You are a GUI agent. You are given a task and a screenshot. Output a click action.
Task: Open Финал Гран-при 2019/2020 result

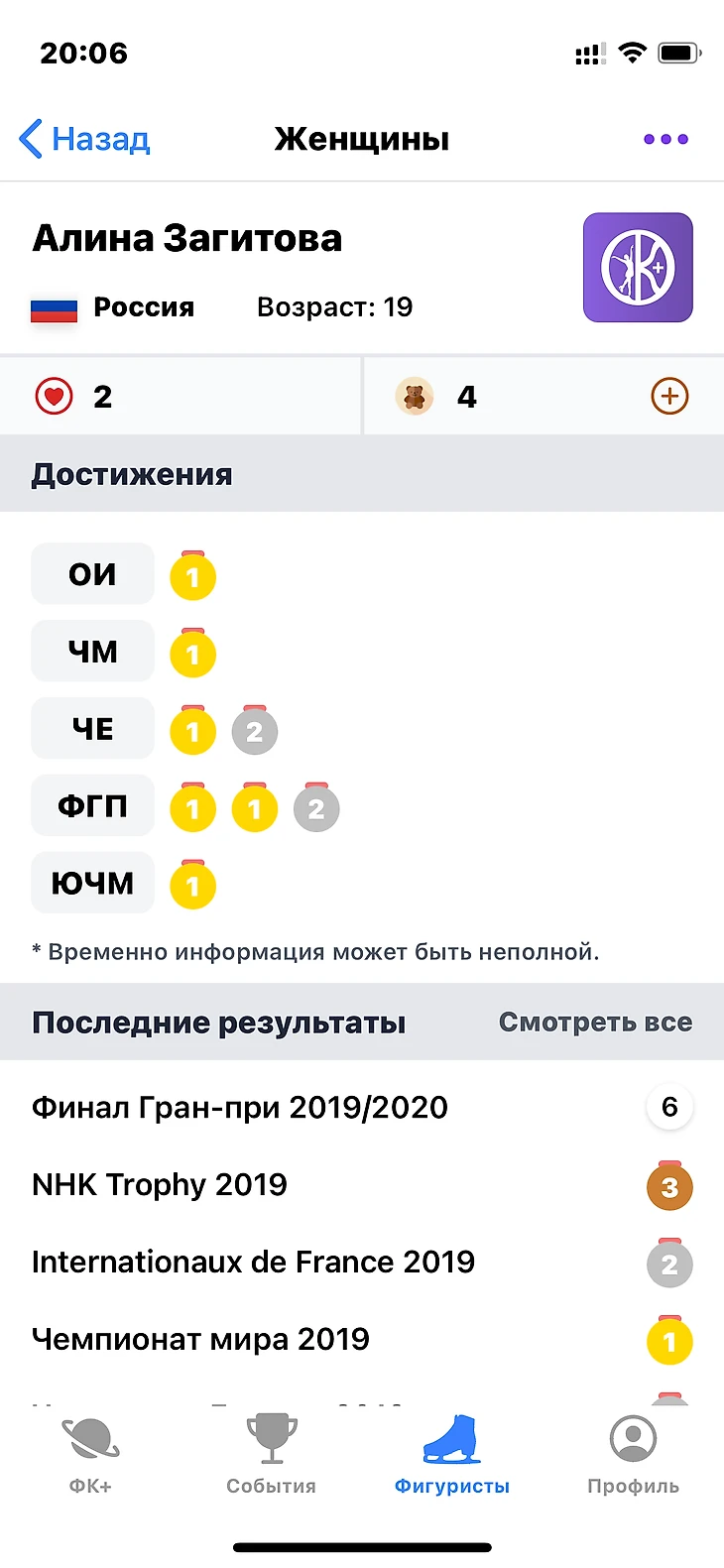pyautogui.click(x=240, y=1107)
